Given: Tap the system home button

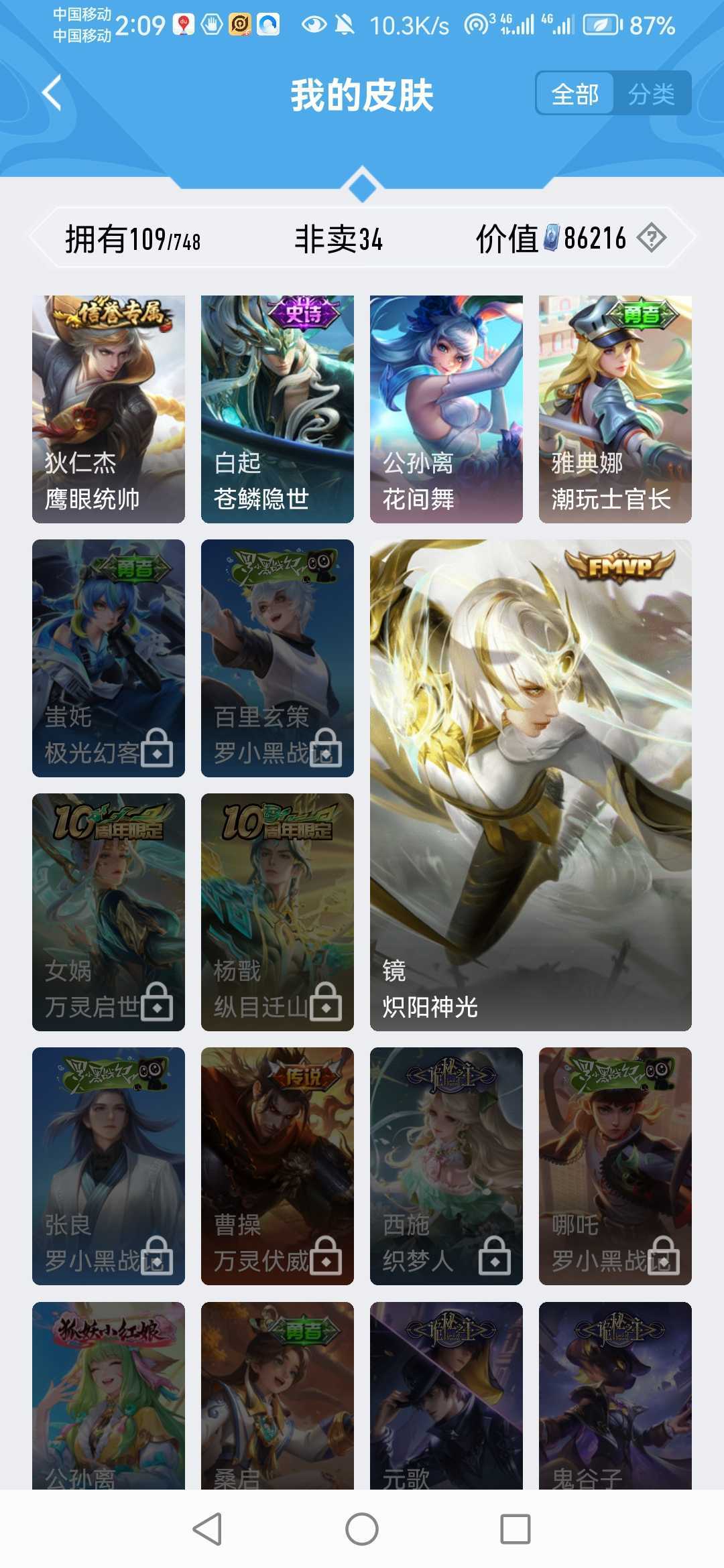Looking at the screenshot, I should (x=362, y=1529).
